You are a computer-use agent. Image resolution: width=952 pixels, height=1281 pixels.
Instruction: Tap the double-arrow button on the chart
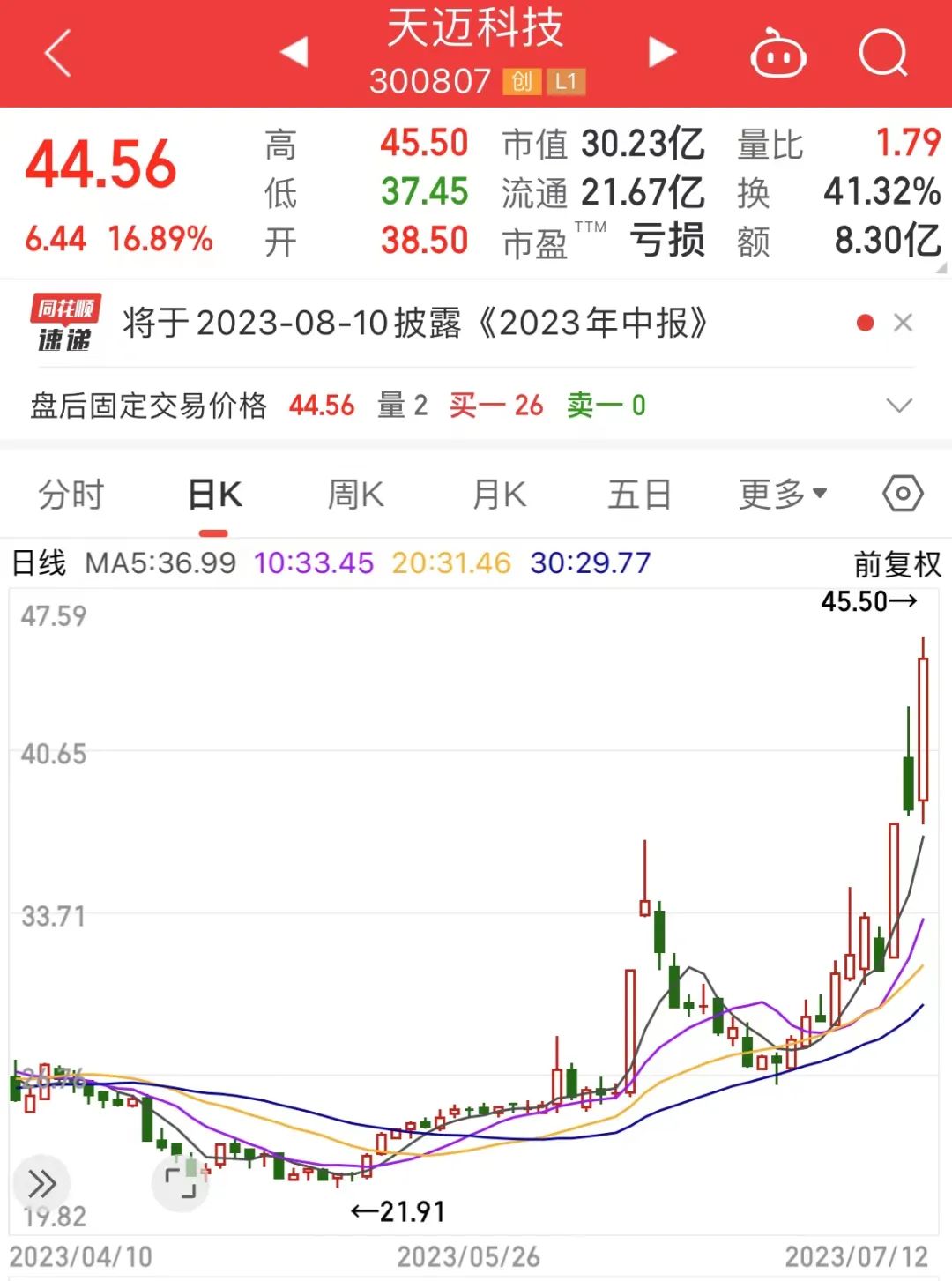(41, 1183)
